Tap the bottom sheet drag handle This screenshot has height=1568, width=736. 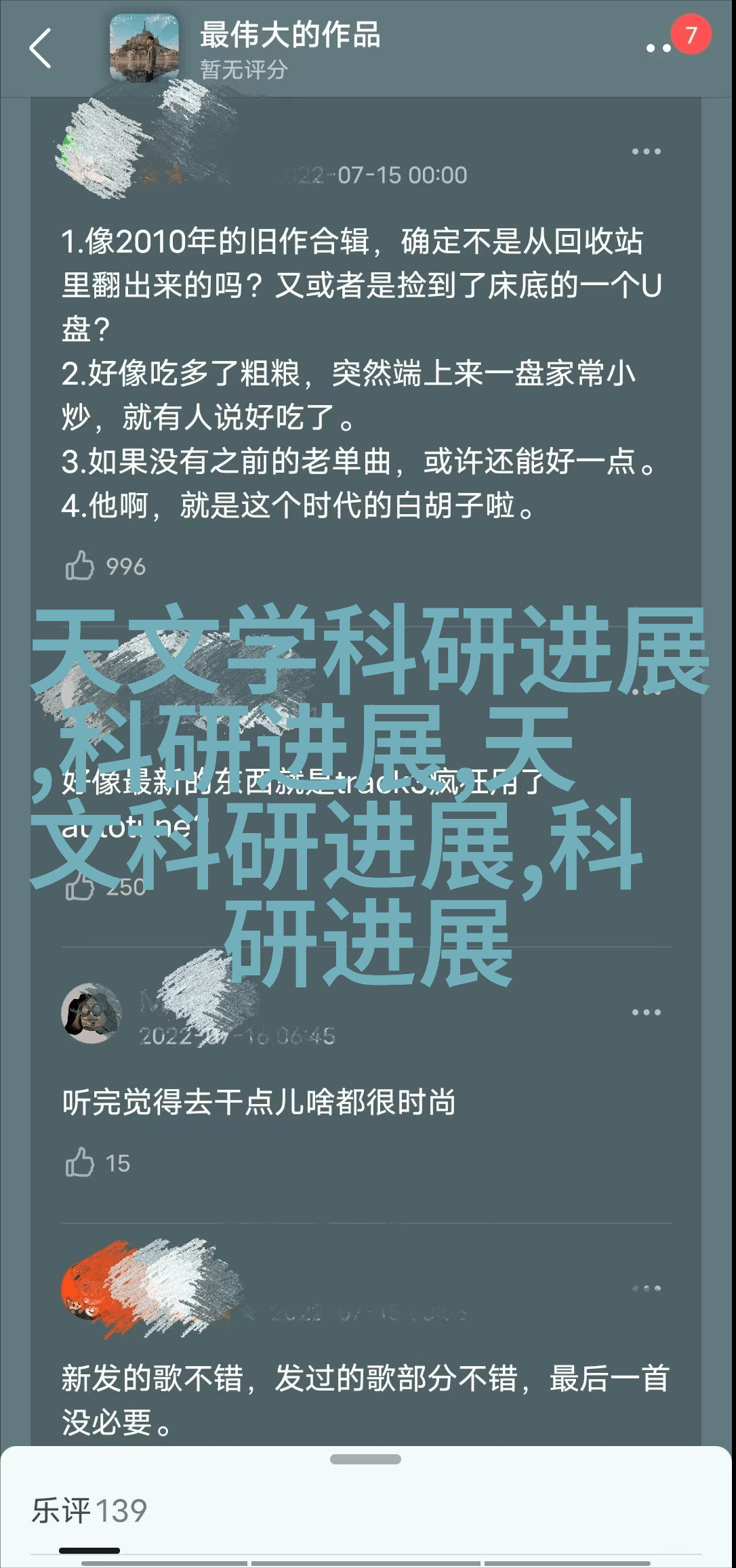(366, 1459)
